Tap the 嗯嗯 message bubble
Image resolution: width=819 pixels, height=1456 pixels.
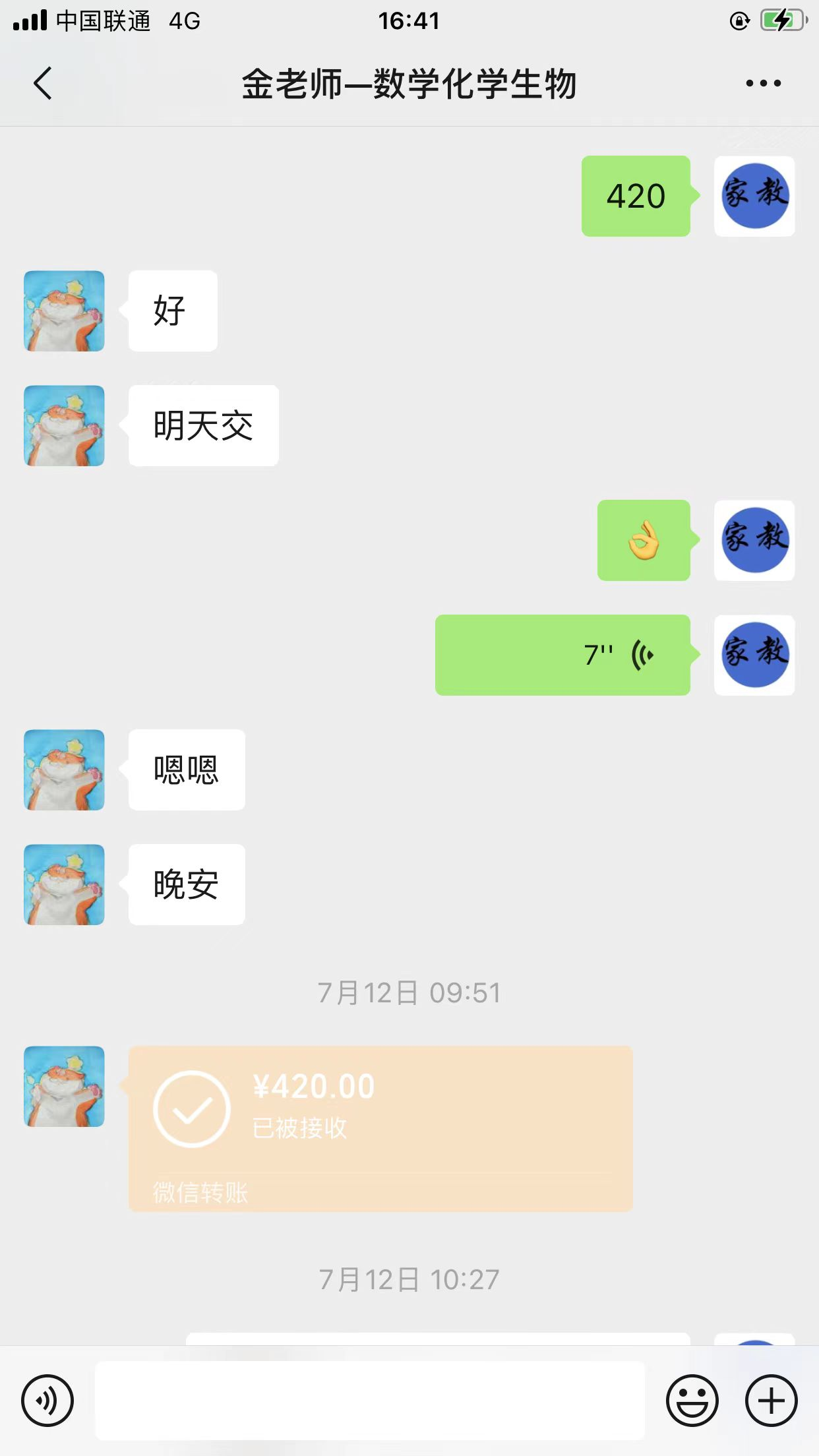tap(186, 770)
